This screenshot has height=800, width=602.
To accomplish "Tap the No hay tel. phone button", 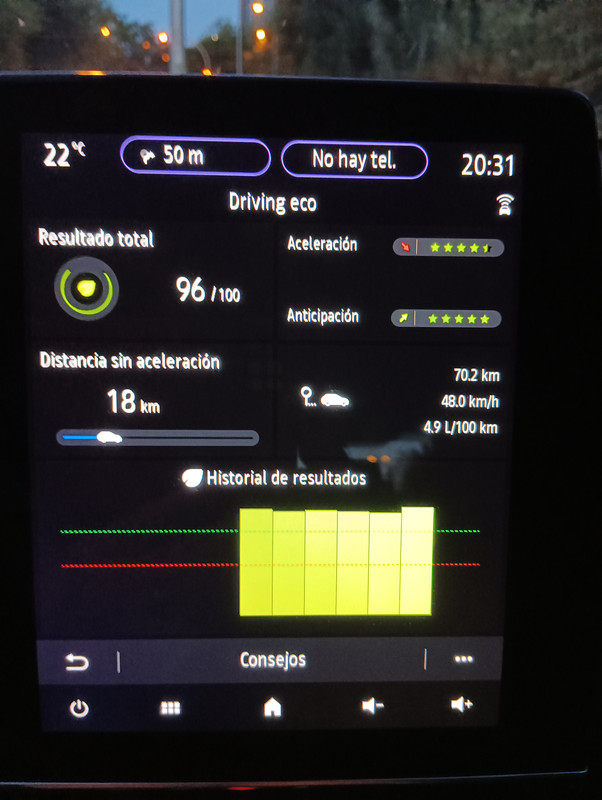I will pos(354,160).
